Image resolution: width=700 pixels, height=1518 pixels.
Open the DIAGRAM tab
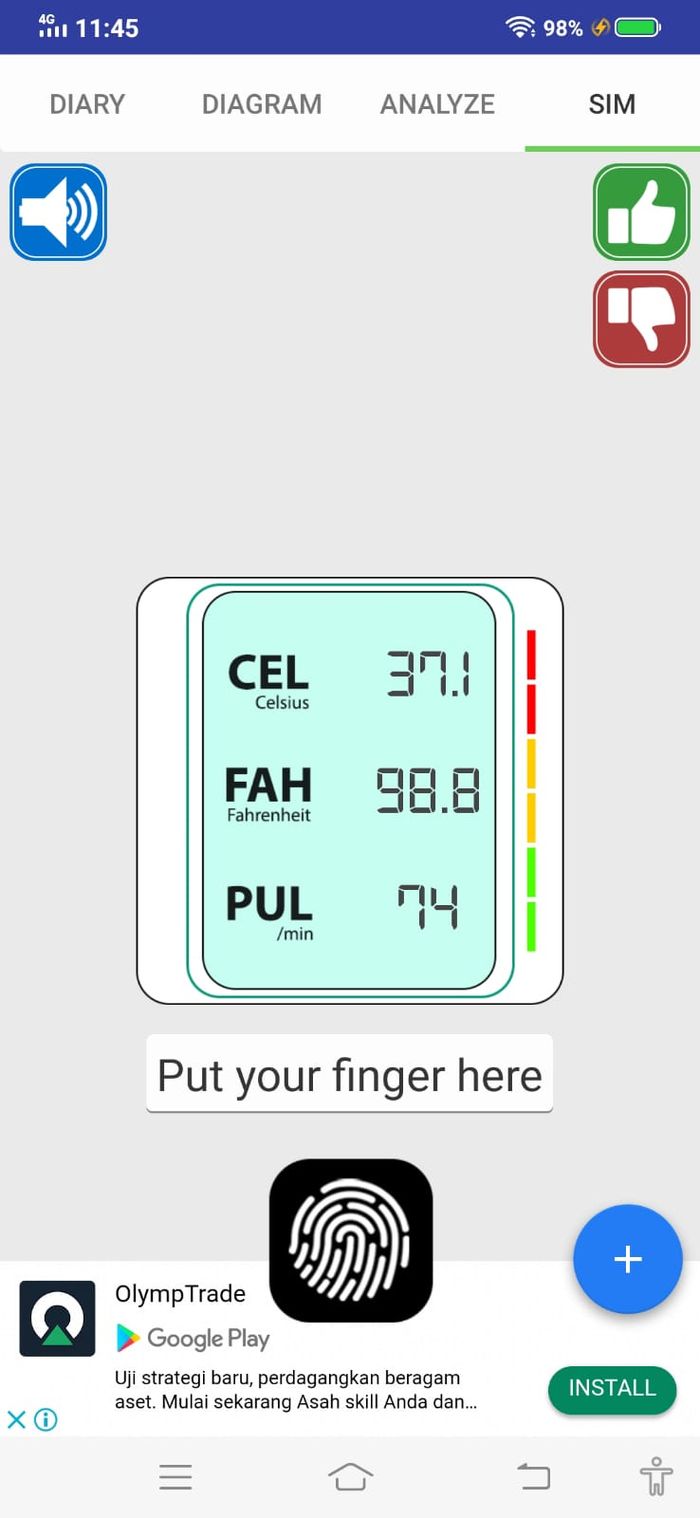pyautogui.click(x=262, y=104)
